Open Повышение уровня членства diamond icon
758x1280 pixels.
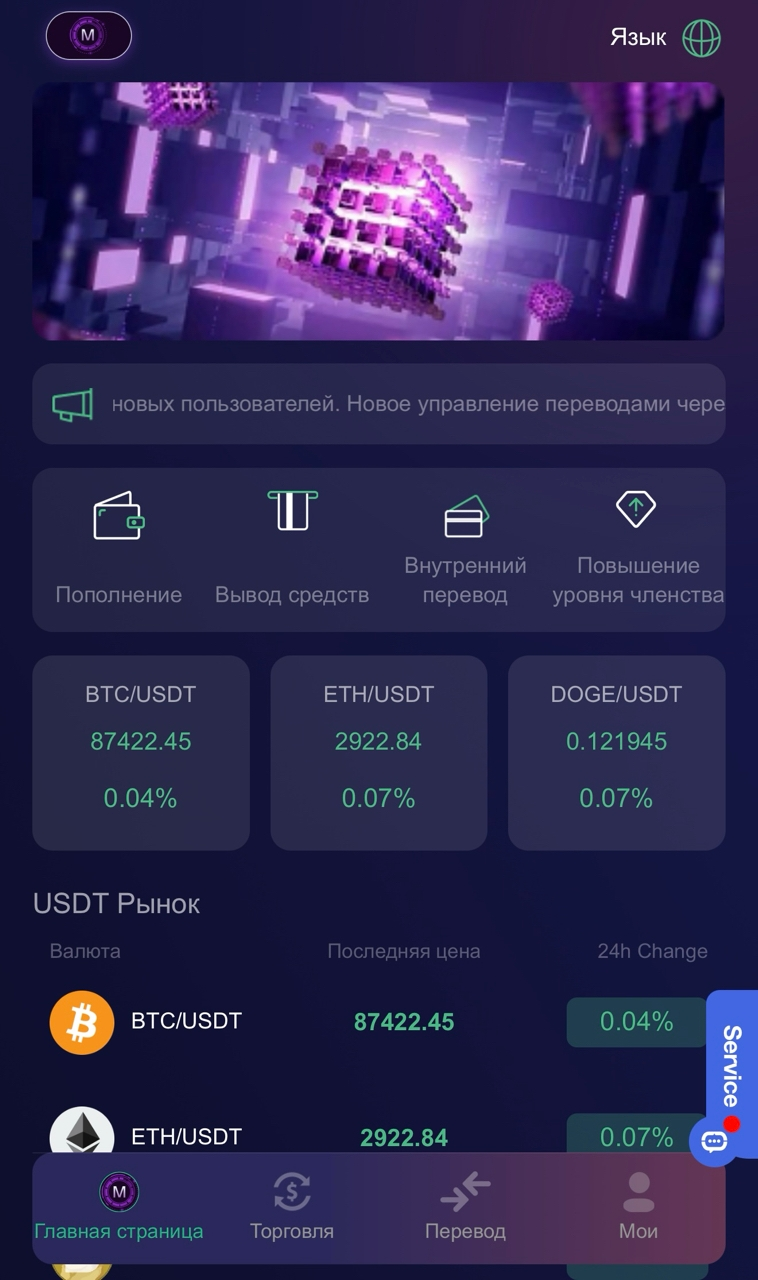637,509
